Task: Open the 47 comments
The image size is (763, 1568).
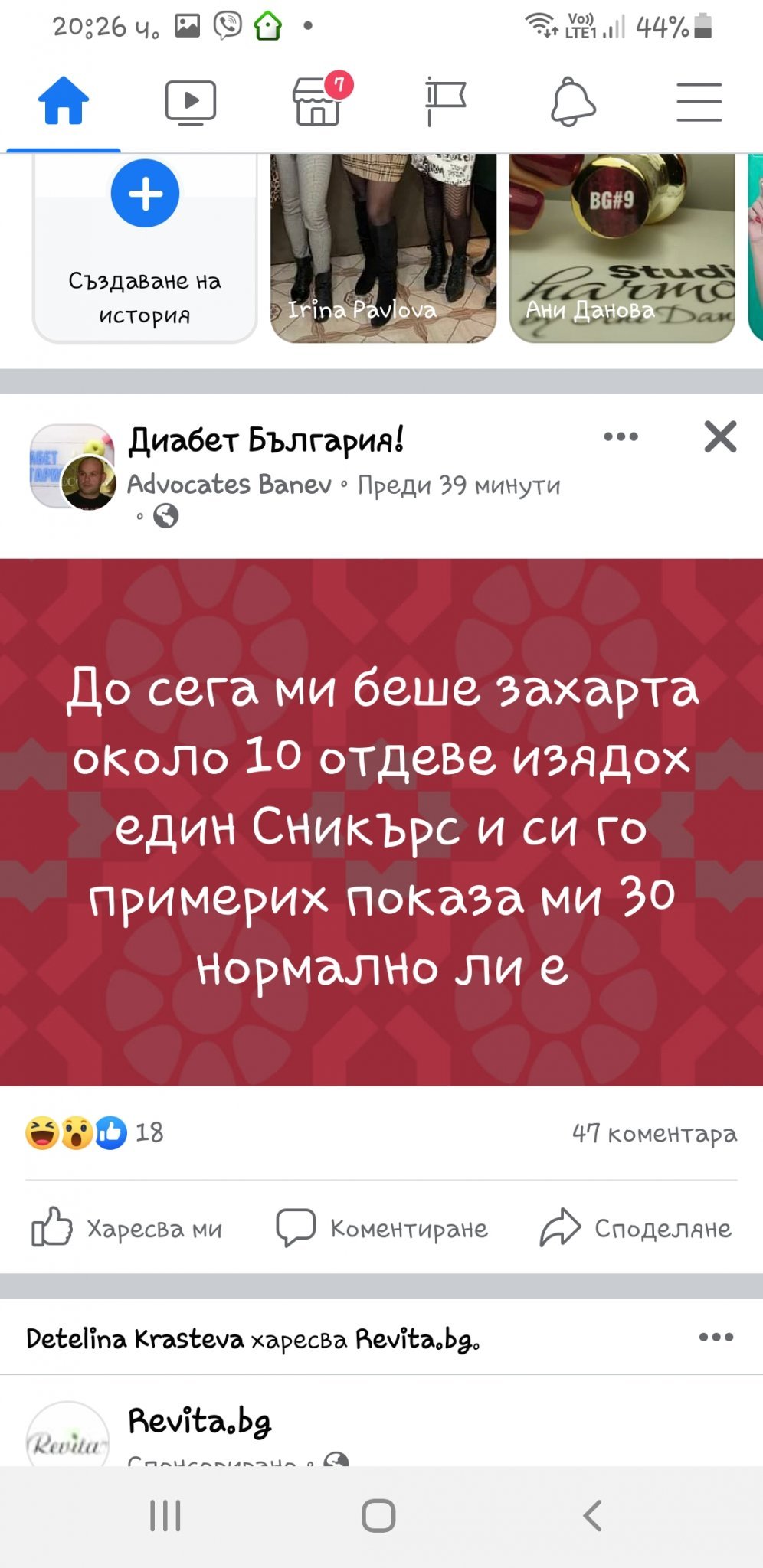Action: [x=655, y=1134]
